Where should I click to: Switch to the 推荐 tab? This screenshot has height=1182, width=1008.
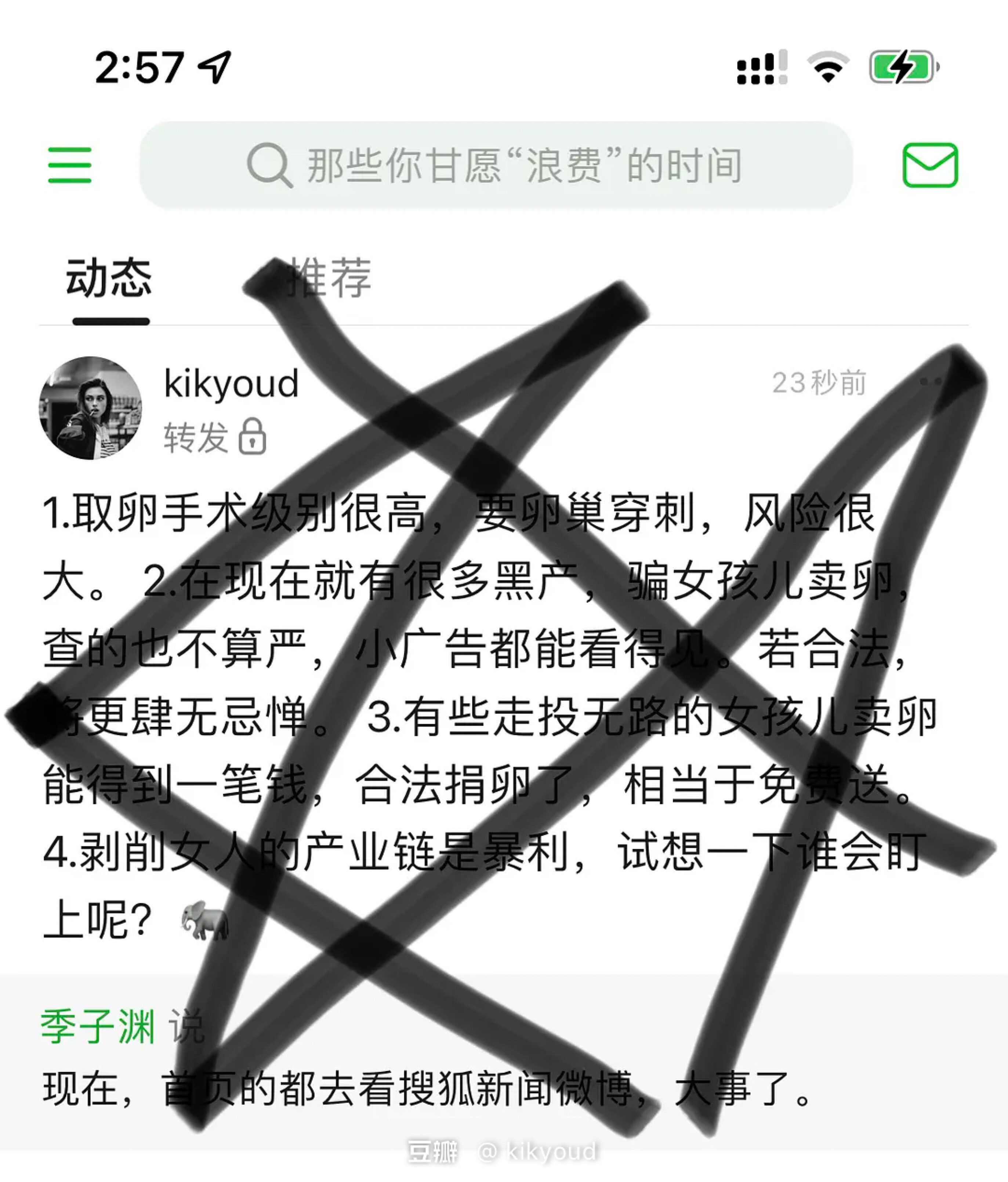click(328, 279)
